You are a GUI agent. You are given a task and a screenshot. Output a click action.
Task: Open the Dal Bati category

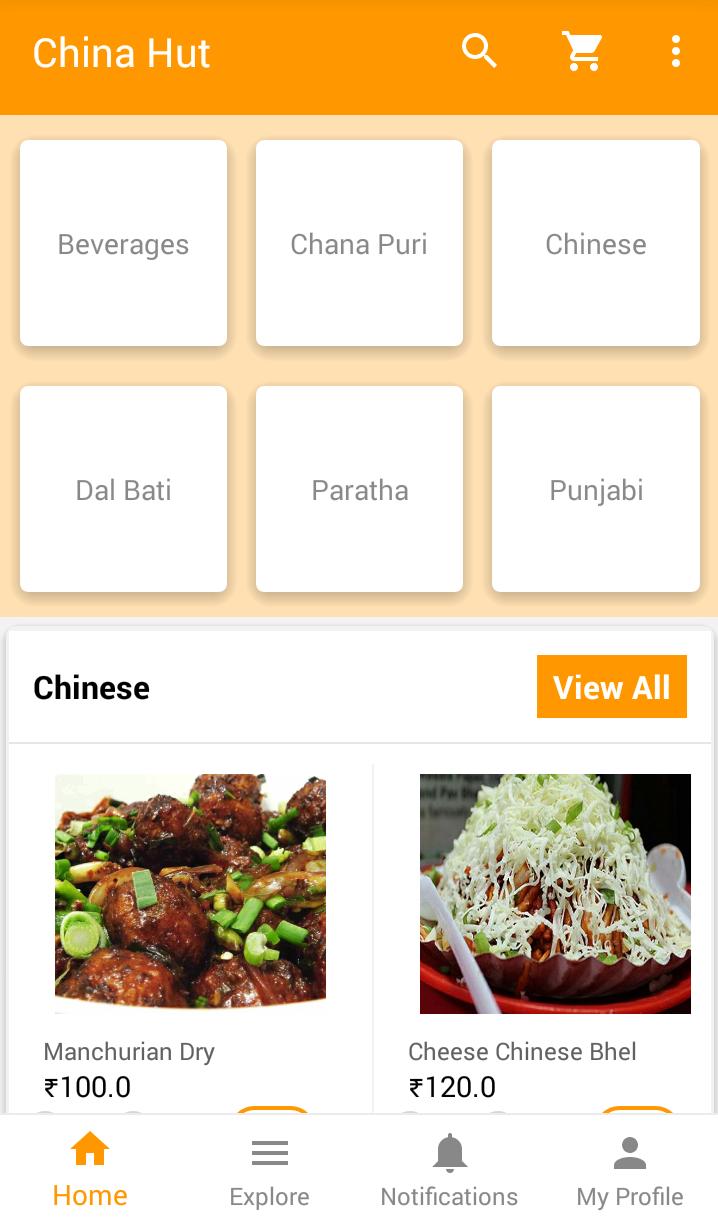coord(123,490)
